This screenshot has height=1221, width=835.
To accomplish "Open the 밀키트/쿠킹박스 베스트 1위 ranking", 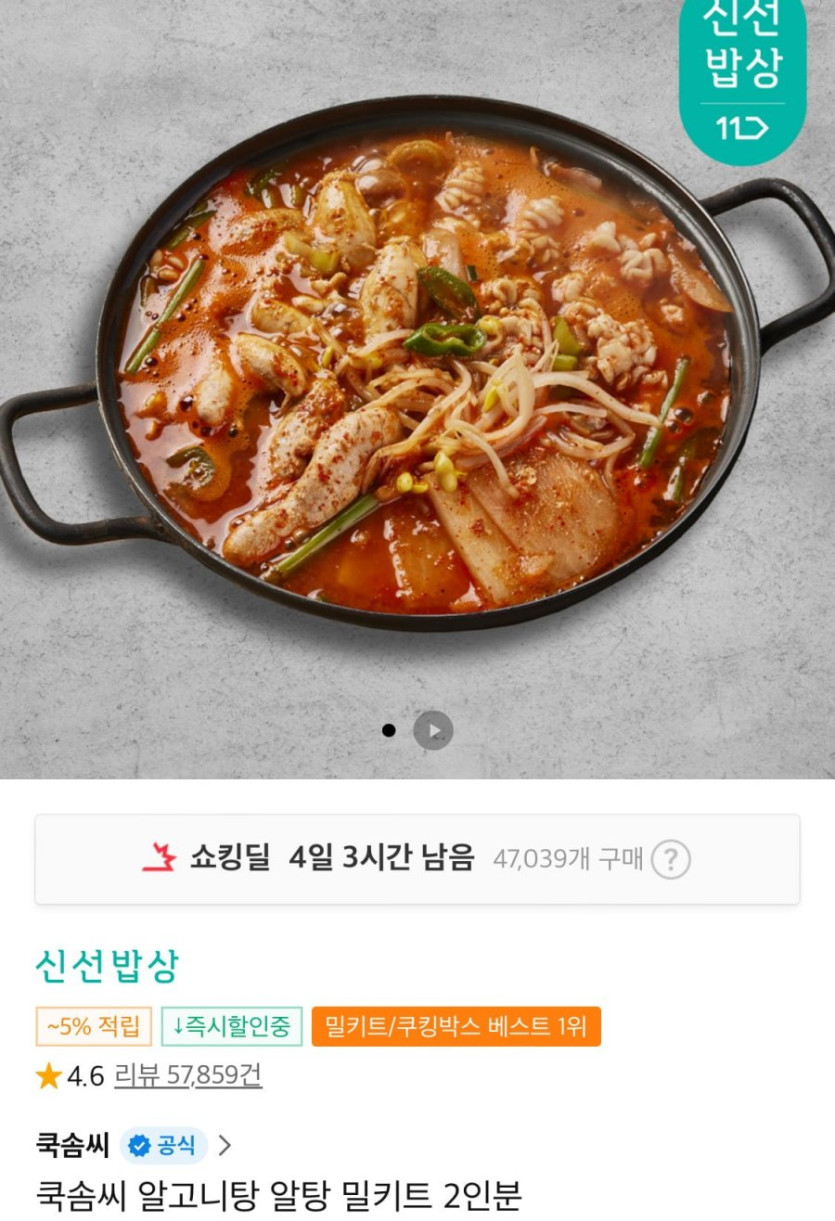I will point(456,1026).
